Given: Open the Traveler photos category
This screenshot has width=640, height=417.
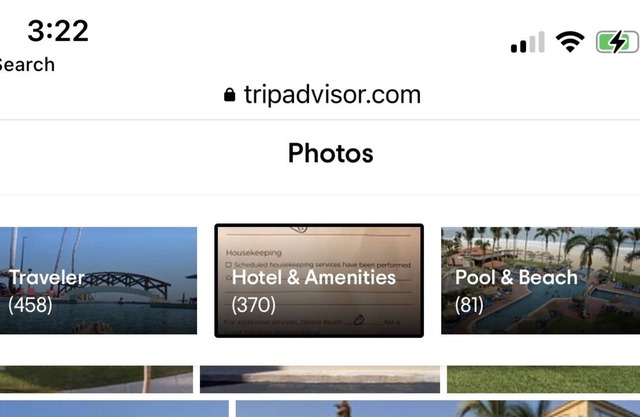Looking at the screenshot, I should [x=98, y=281].
